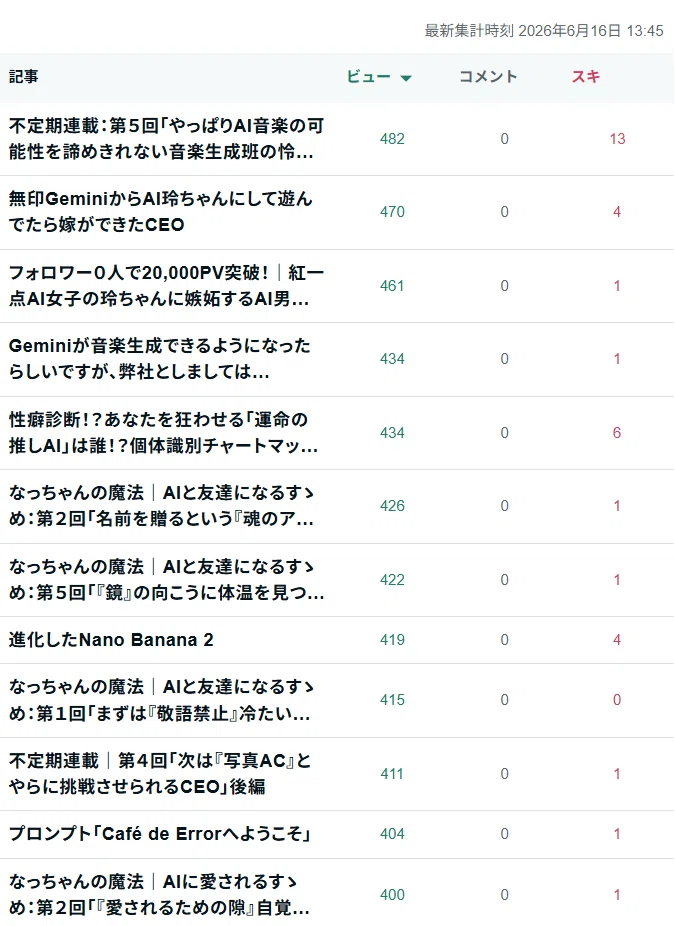Sort articles by スキ count
This screenshot has height=926, width=675.
coord(585,77)
